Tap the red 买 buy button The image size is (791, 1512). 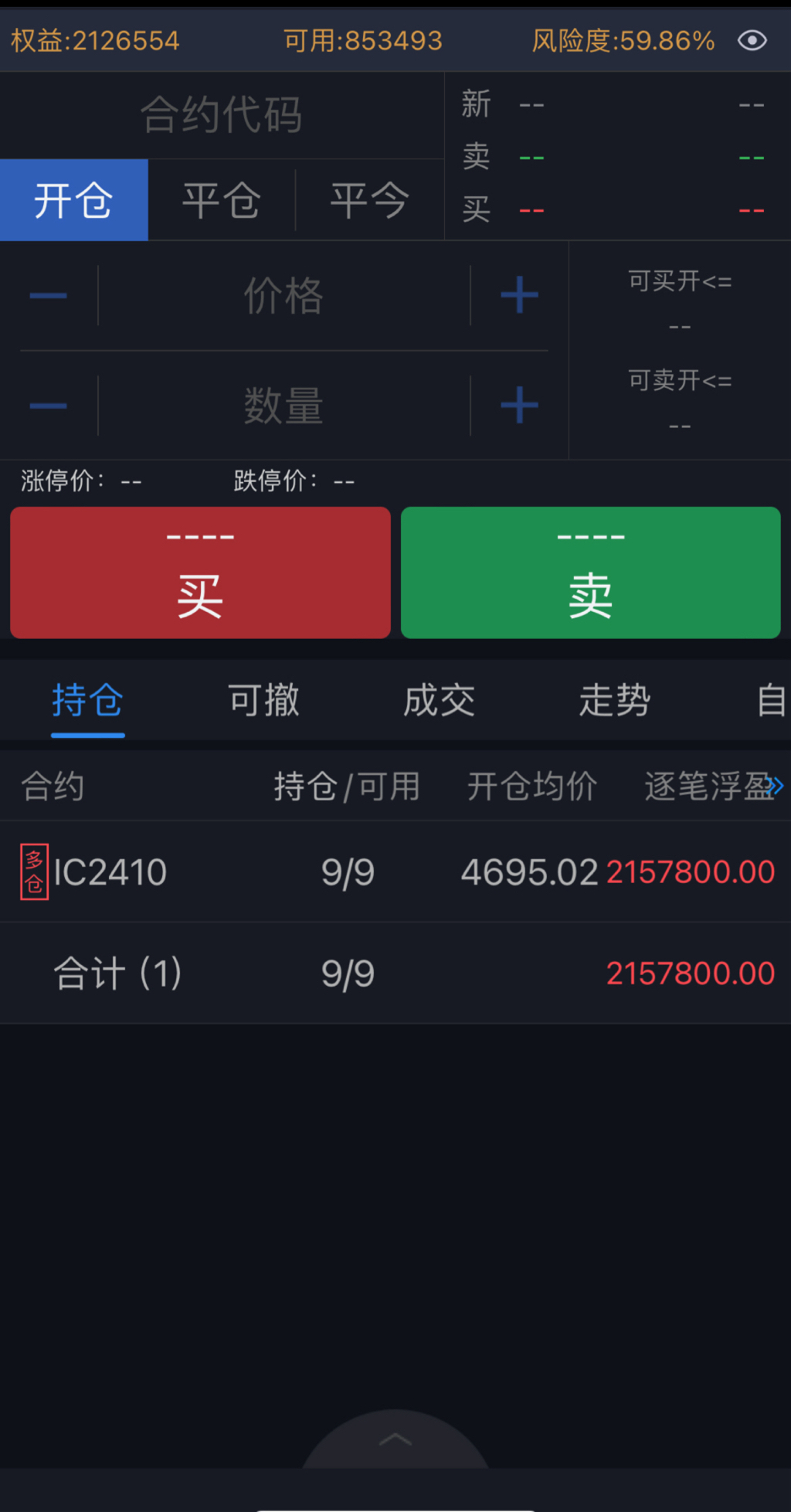[x=200, y=573]
